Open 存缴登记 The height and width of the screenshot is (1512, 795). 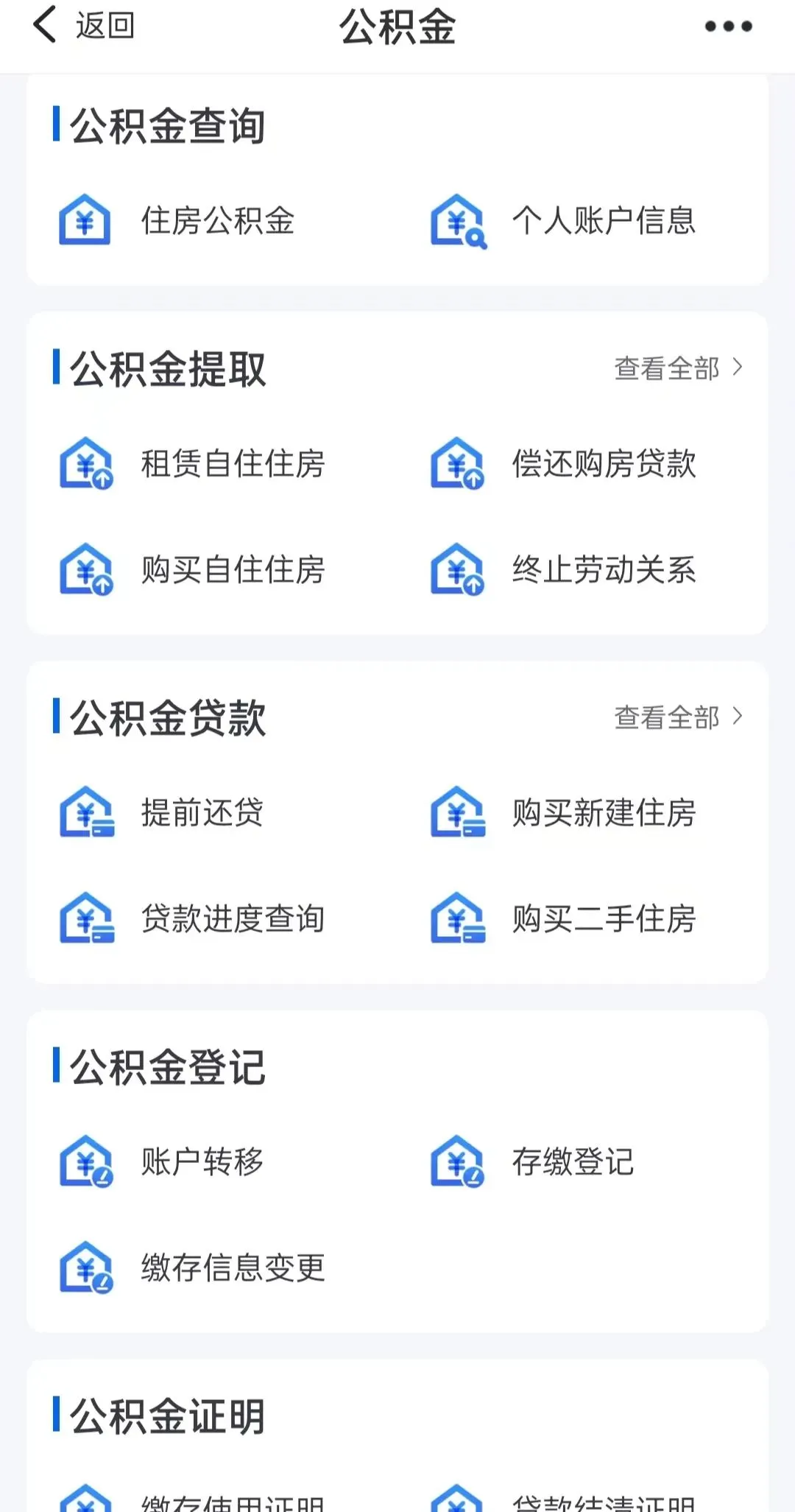(x=532, y=1161)
